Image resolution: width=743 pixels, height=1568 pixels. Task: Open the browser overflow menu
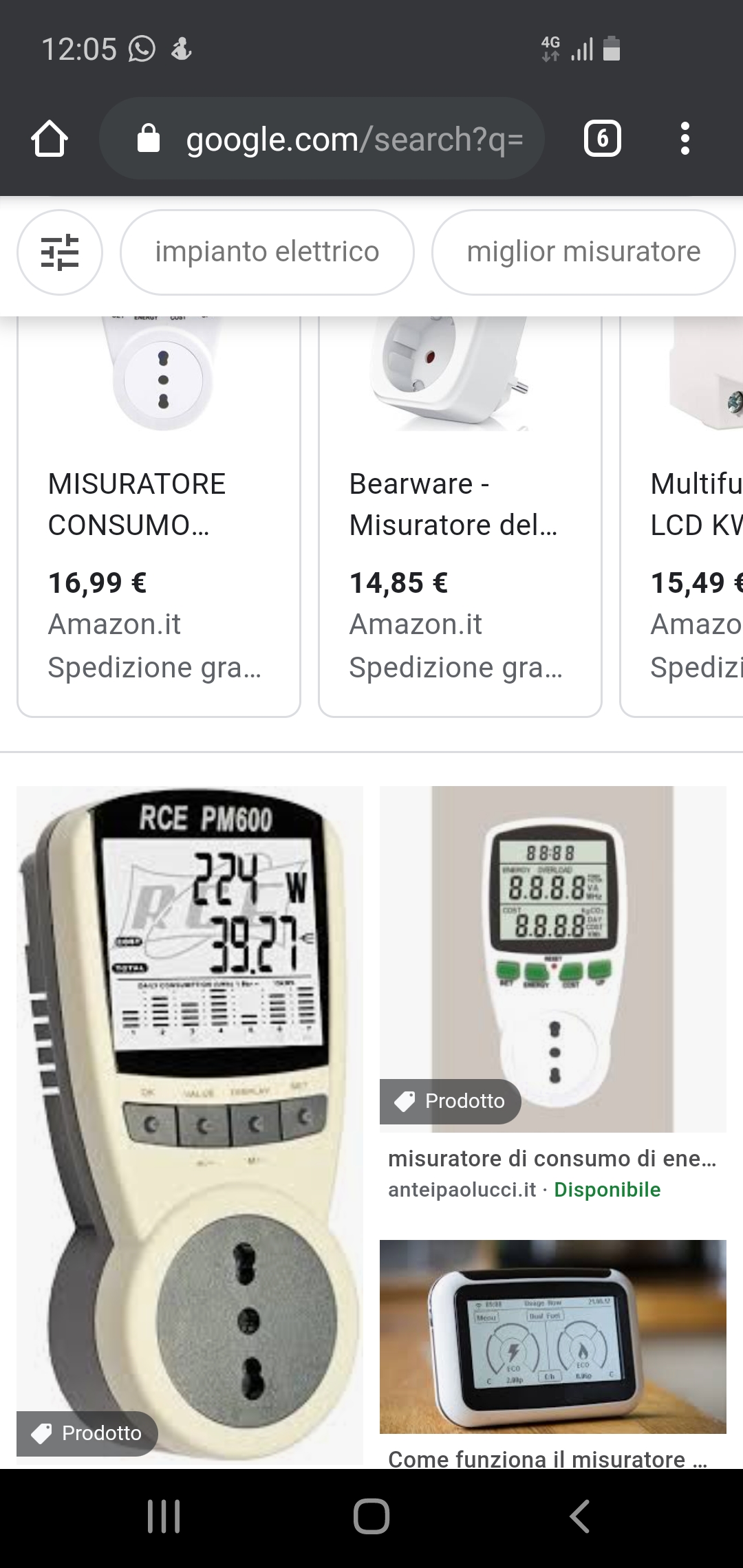pos(685,139)
